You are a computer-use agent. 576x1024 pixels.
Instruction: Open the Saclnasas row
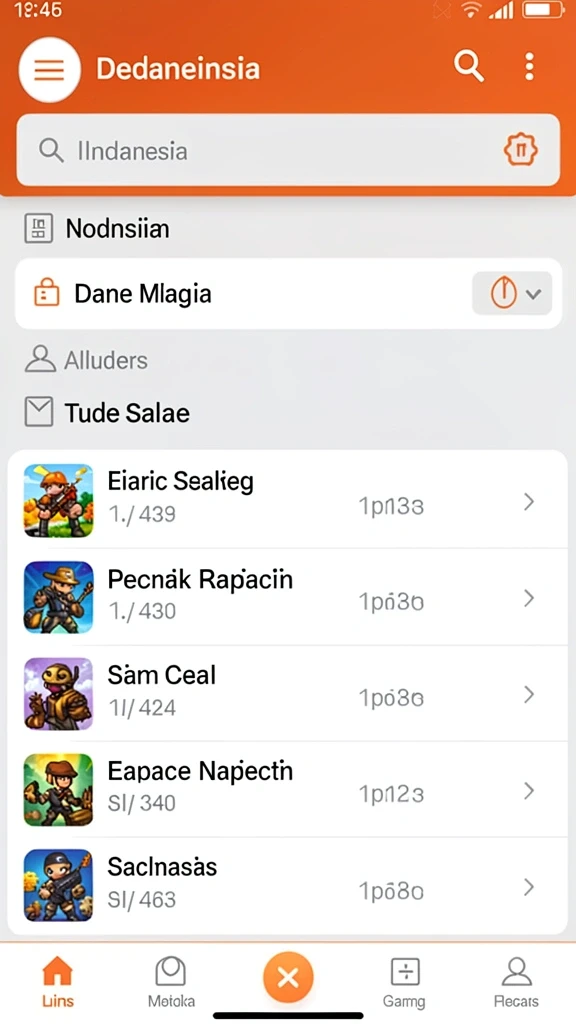287,886
